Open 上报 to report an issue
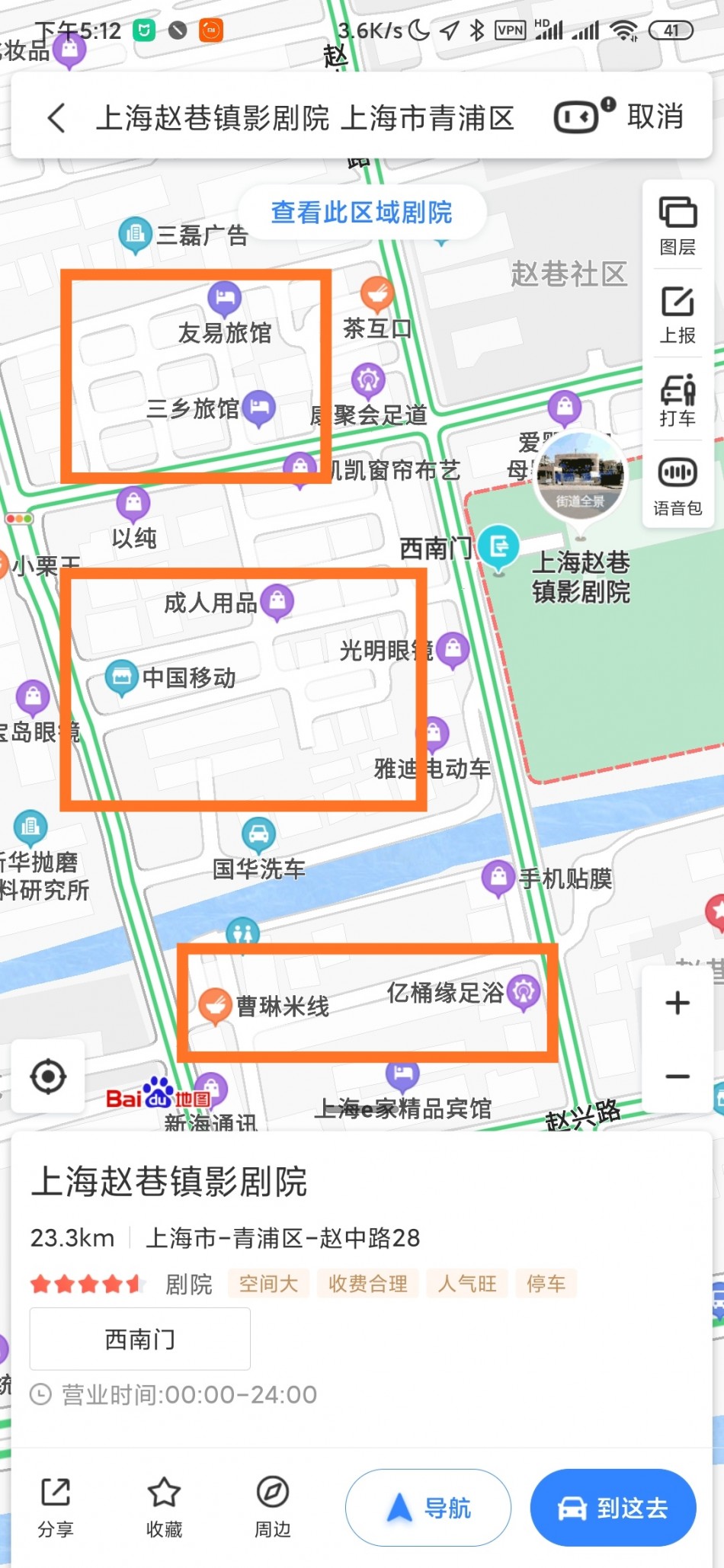The image size is (724, 1568). click(x=678, y=315)
